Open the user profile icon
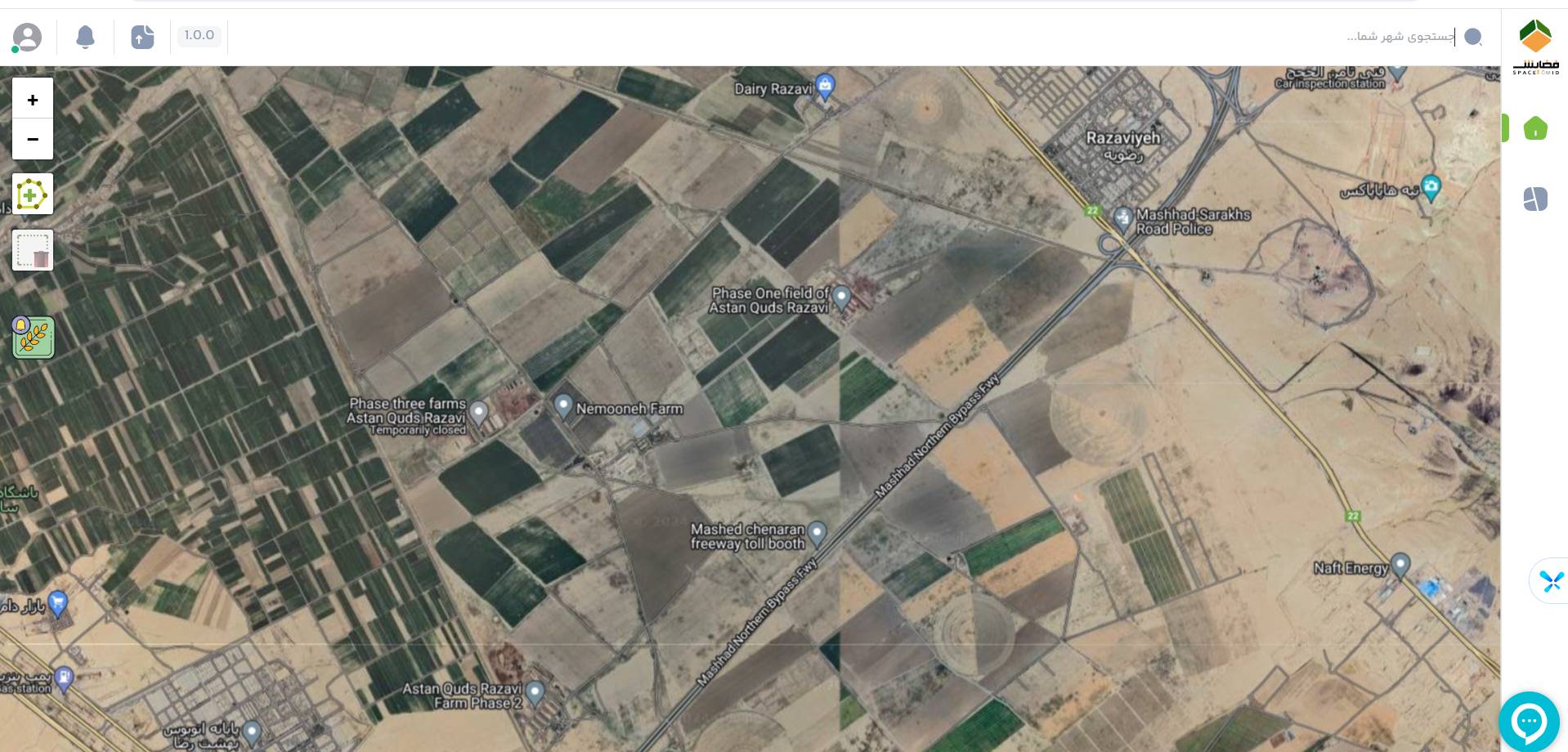Viewport: 1568px width, 752px height. point(27,37)
